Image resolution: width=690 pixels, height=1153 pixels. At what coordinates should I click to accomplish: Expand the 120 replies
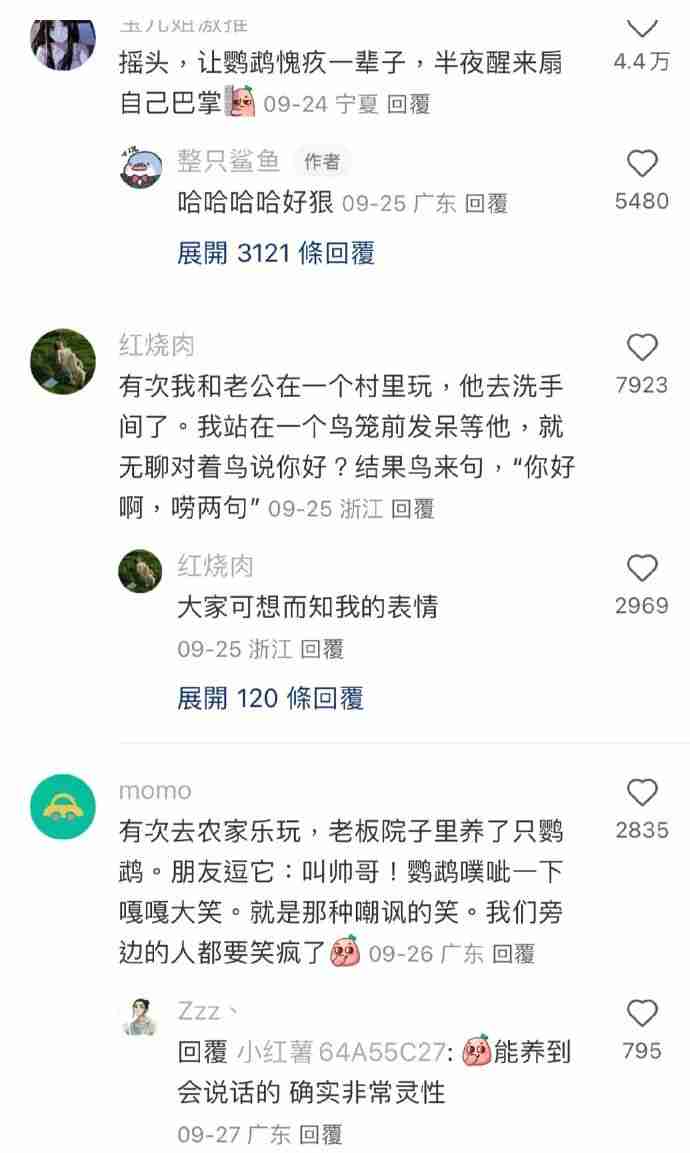[270, 698]
